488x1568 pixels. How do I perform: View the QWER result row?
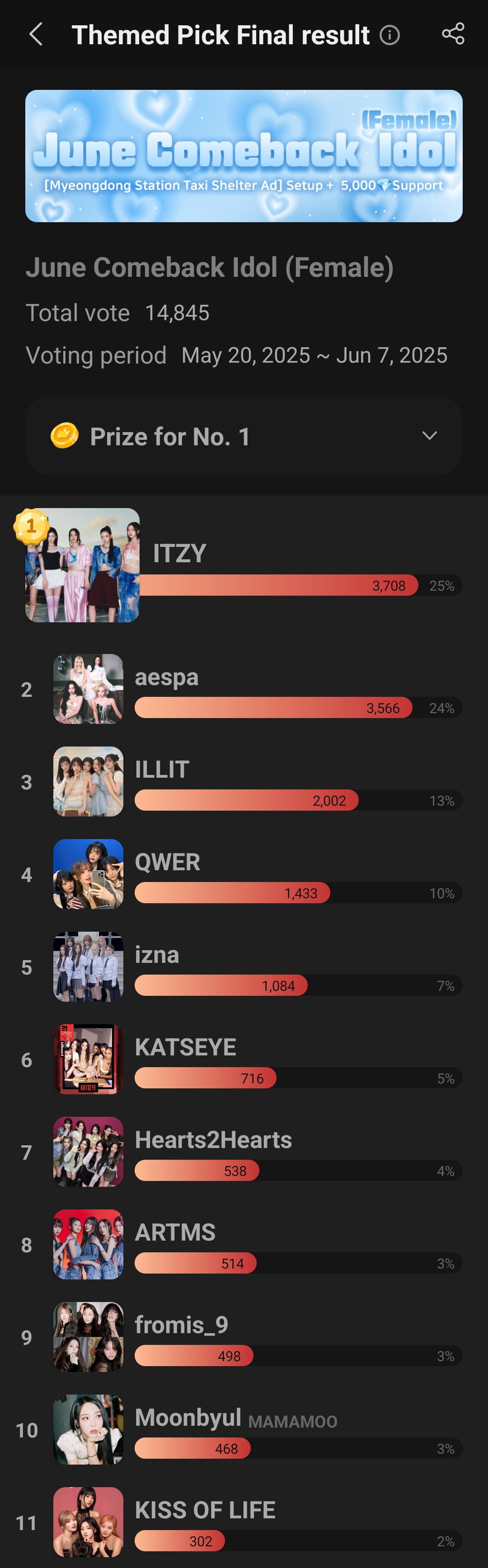(244, 874)
